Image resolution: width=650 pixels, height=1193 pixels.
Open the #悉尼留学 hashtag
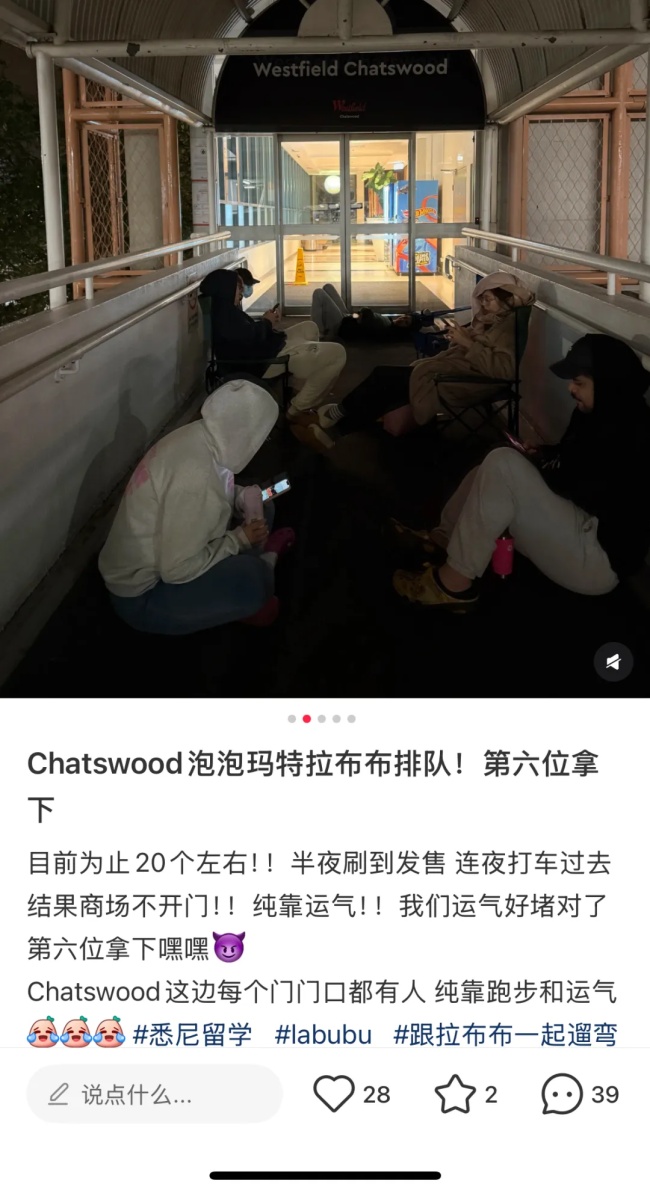pos(192,1033)
